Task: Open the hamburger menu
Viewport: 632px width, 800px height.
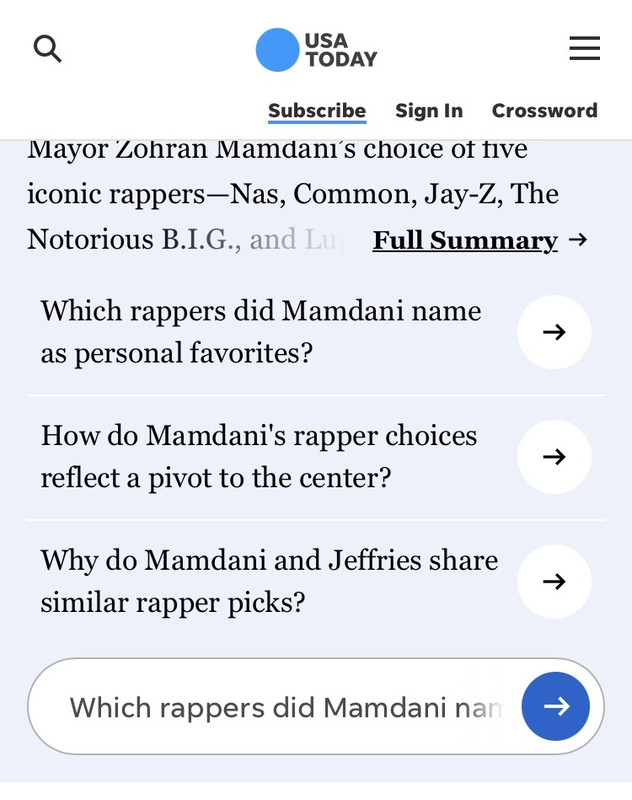Action: tap(585, 48)
